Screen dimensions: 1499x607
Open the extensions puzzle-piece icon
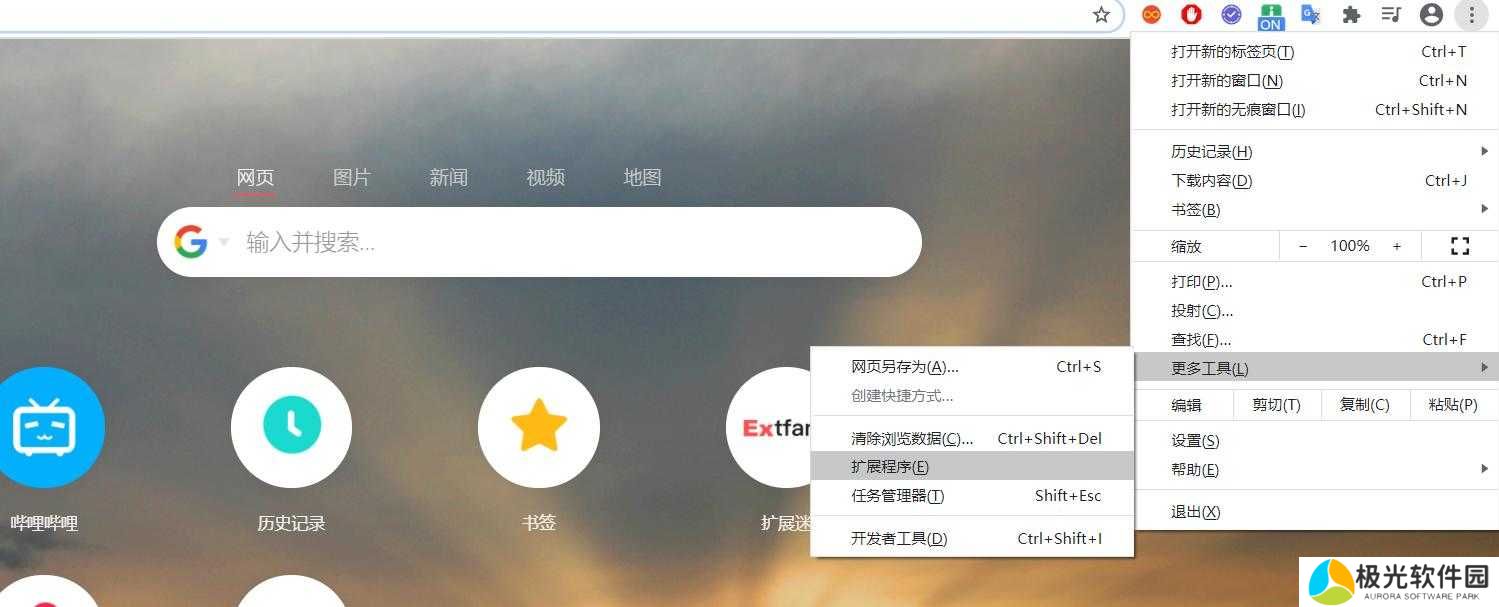pos(1351,14)
